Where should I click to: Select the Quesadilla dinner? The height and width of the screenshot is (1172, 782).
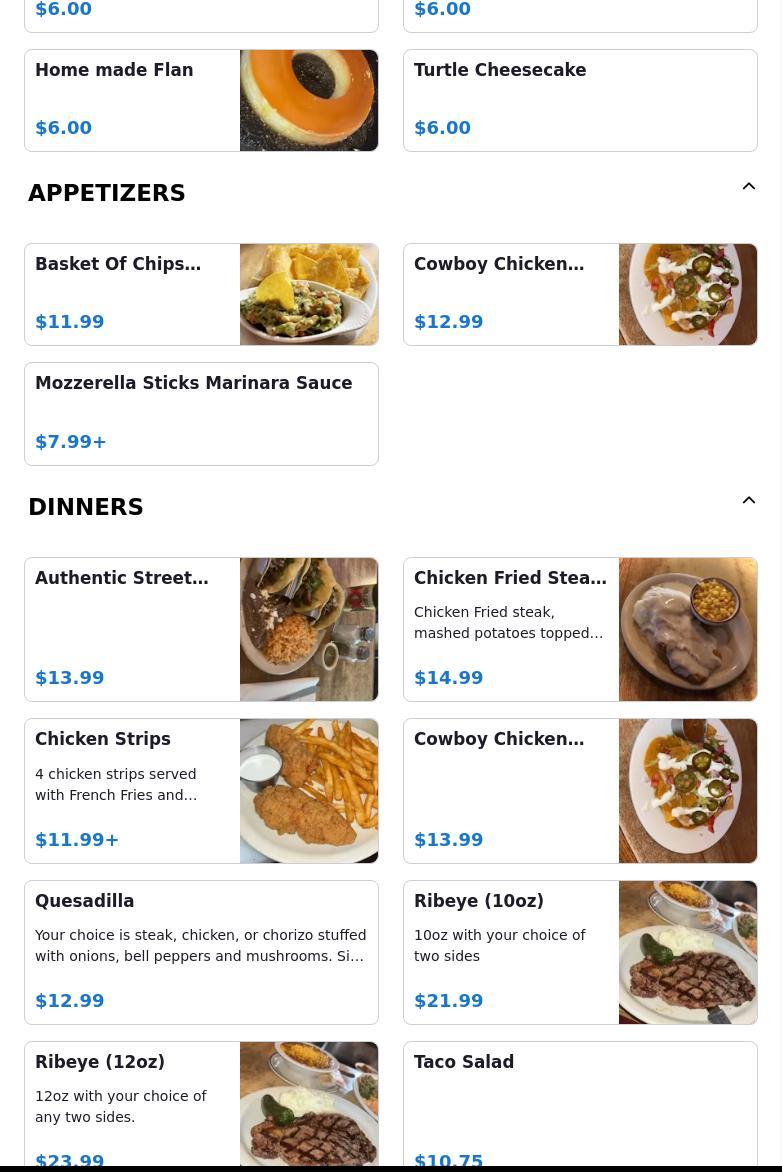pyautogui.click(x=201, y=952)
